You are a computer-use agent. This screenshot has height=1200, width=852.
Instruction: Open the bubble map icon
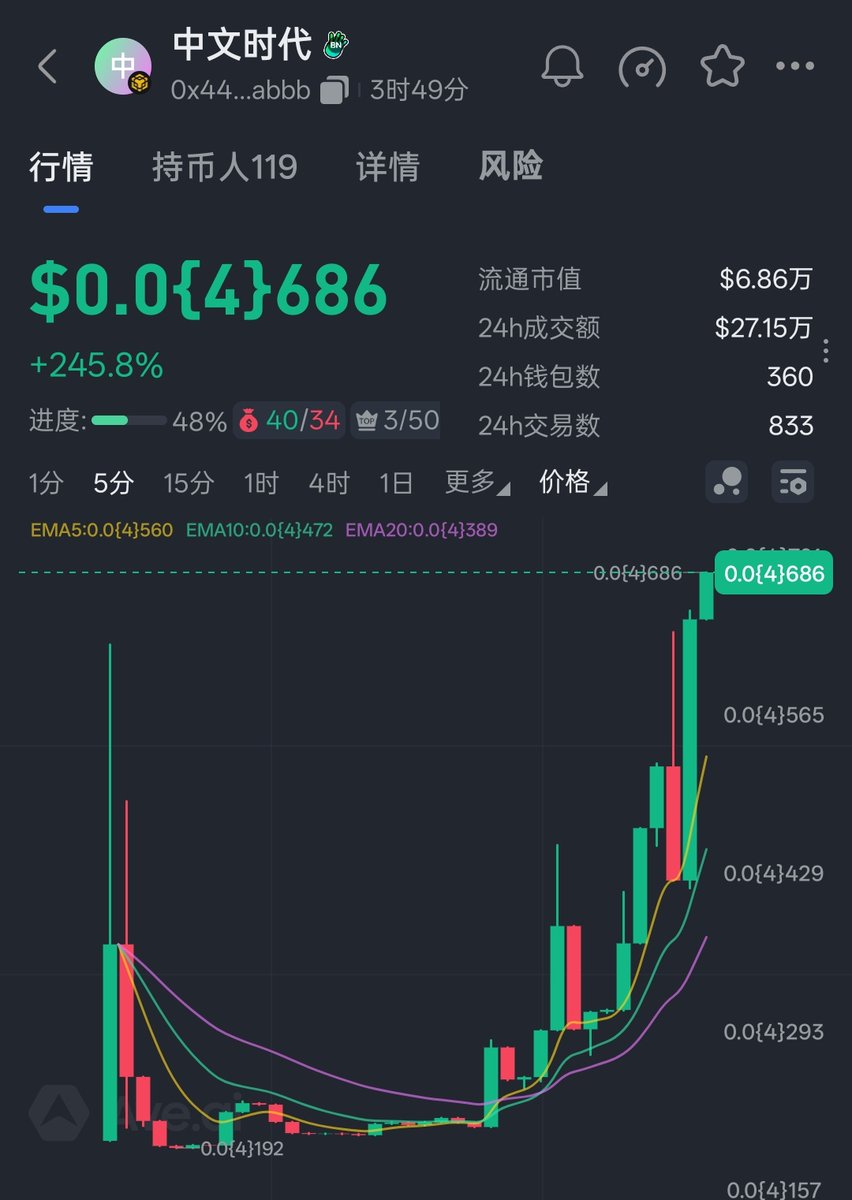coord(726,483)
